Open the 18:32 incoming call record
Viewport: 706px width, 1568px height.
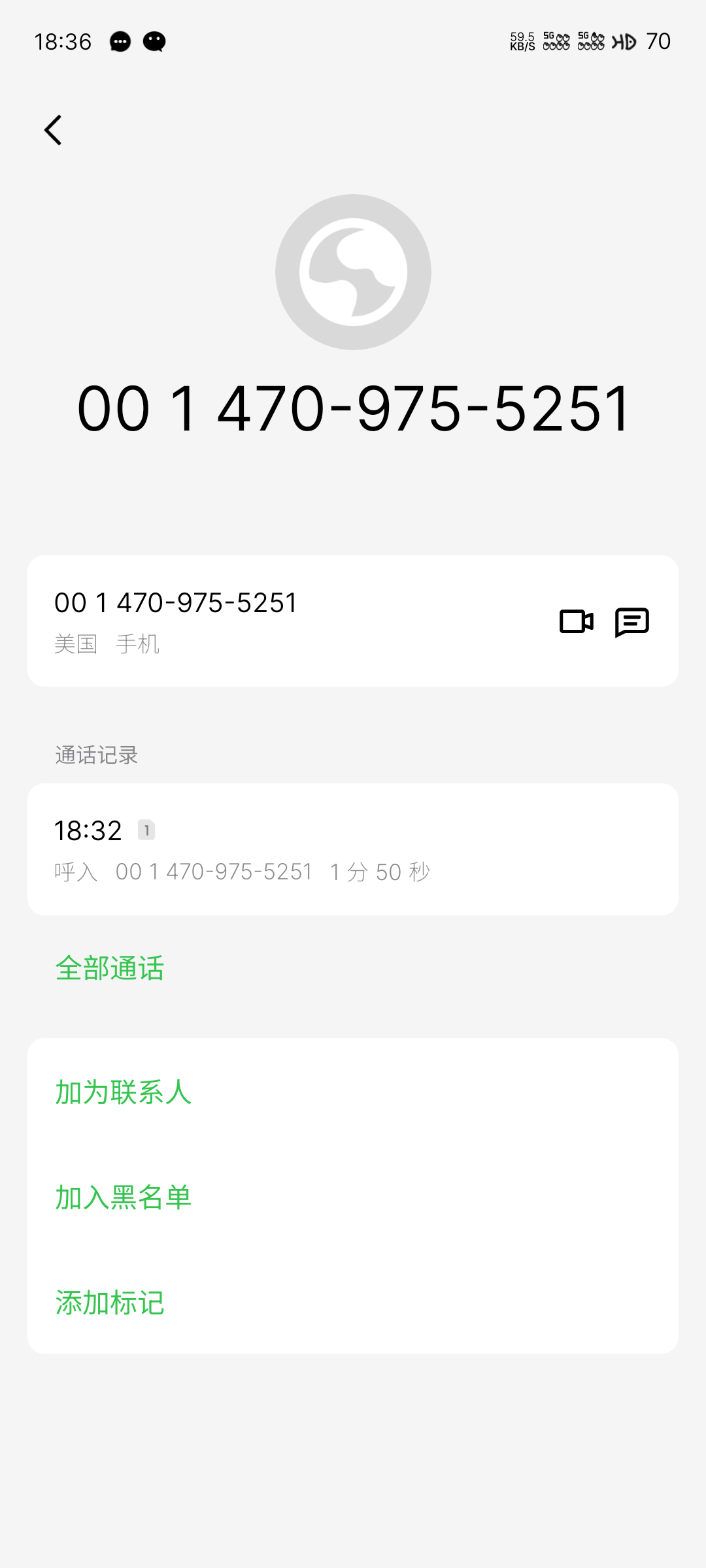pyautogui.click(x=353, y=849)
